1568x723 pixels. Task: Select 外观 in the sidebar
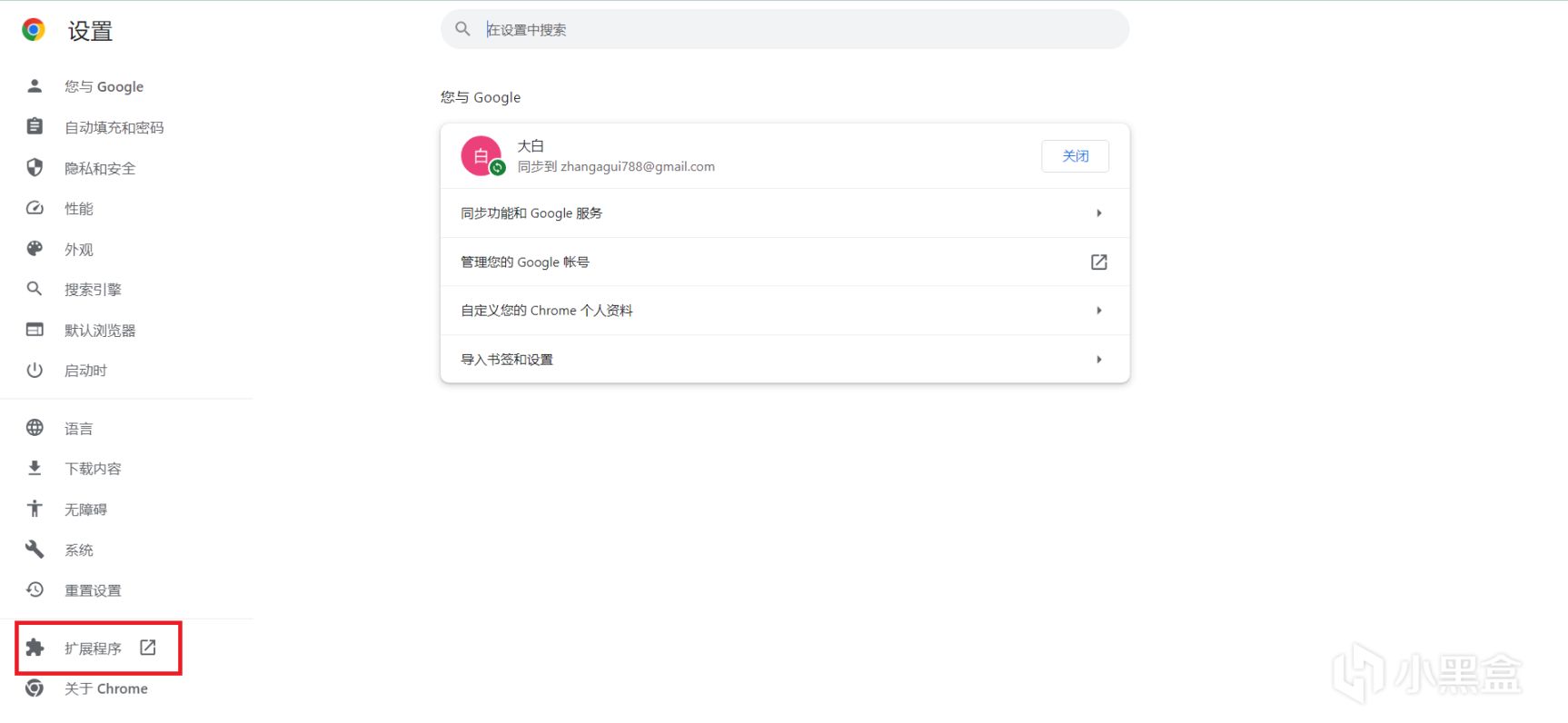pyautogui.click(x=78, y=250)
